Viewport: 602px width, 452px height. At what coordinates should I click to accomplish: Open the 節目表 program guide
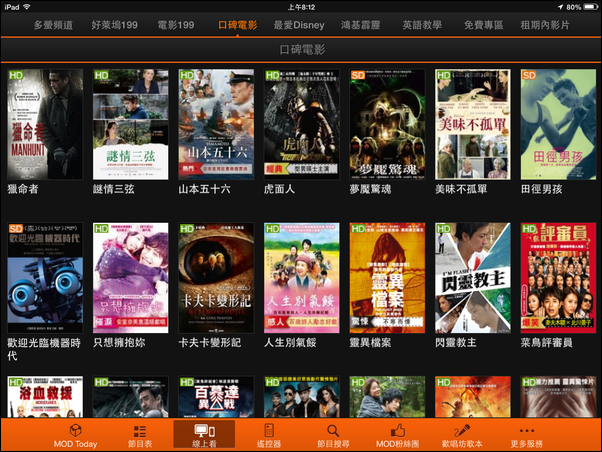(x=139, y=434)
